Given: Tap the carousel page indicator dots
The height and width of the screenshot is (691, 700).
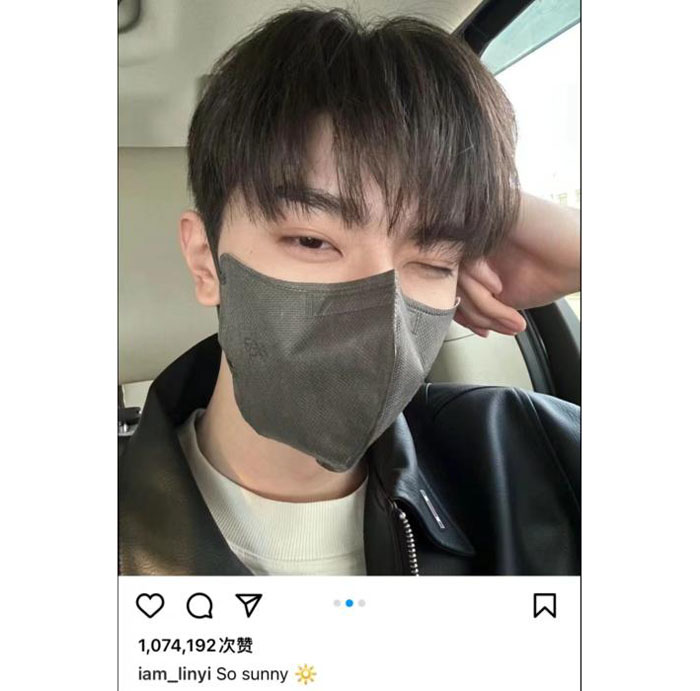Looking at the screenshot, I should click(349, 603).
